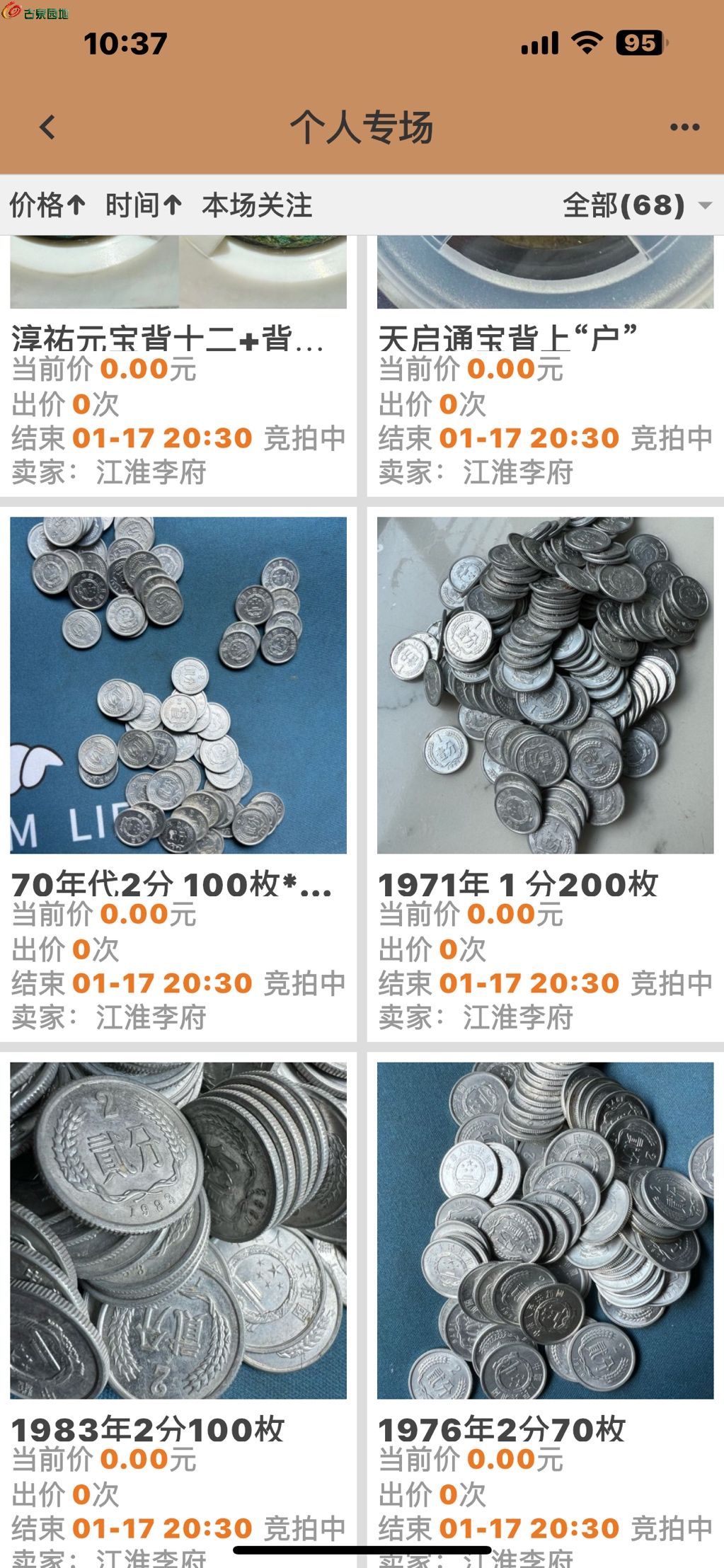Expand the 全部(68) dropdown
724x1568 pixels.
coord(636,206)
